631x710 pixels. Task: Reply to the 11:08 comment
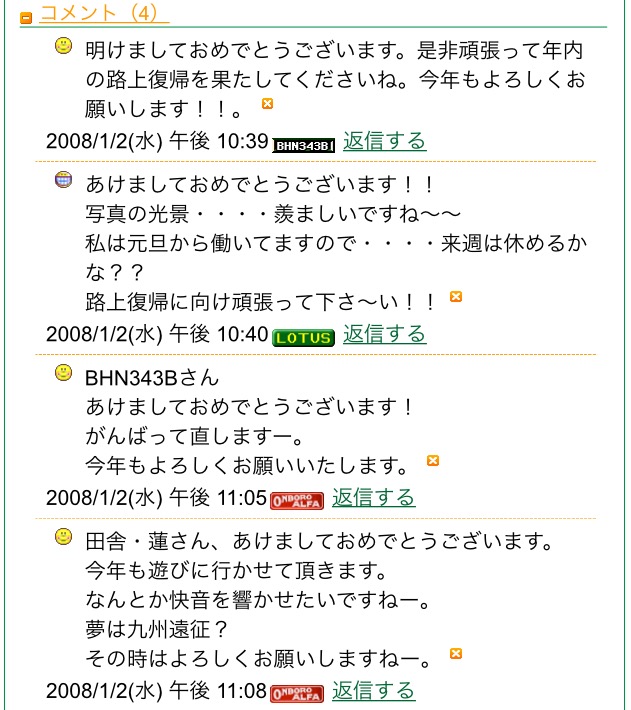click(x=373, y=691)
